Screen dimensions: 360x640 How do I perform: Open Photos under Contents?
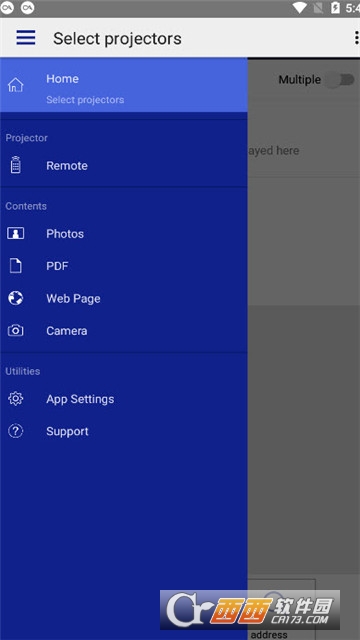(x=124, y=234)
